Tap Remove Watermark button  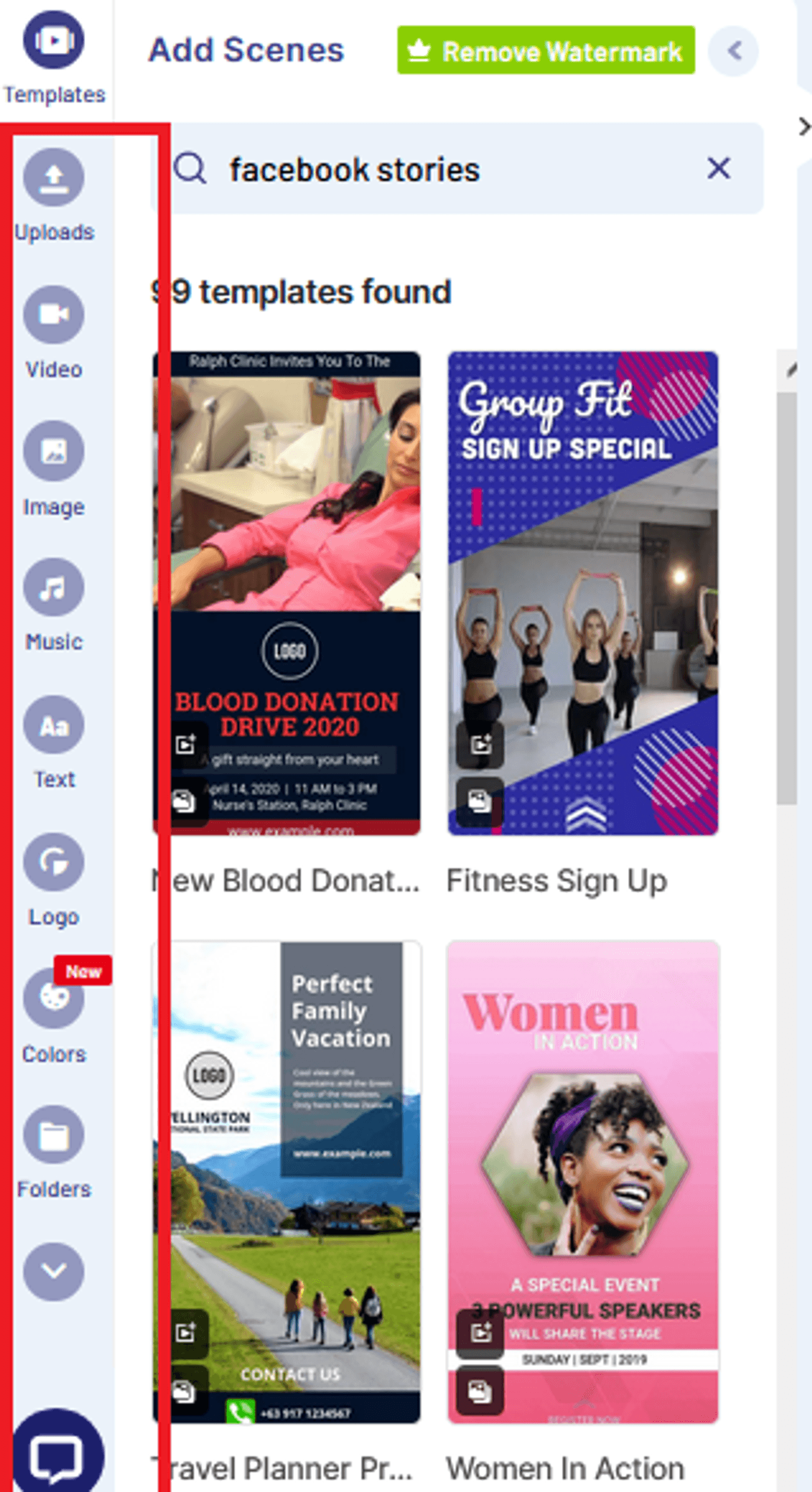pyautogui.click(x=545, y=51)
